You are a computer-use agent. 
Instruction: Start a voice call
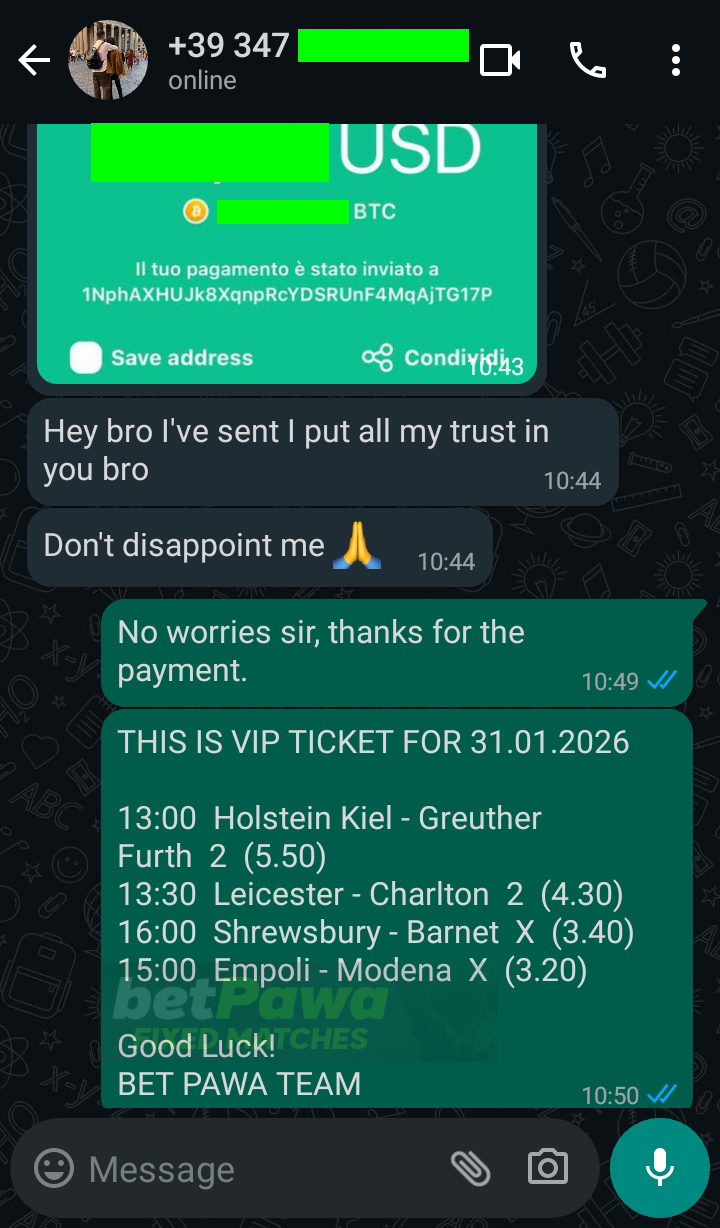[587, 61]
